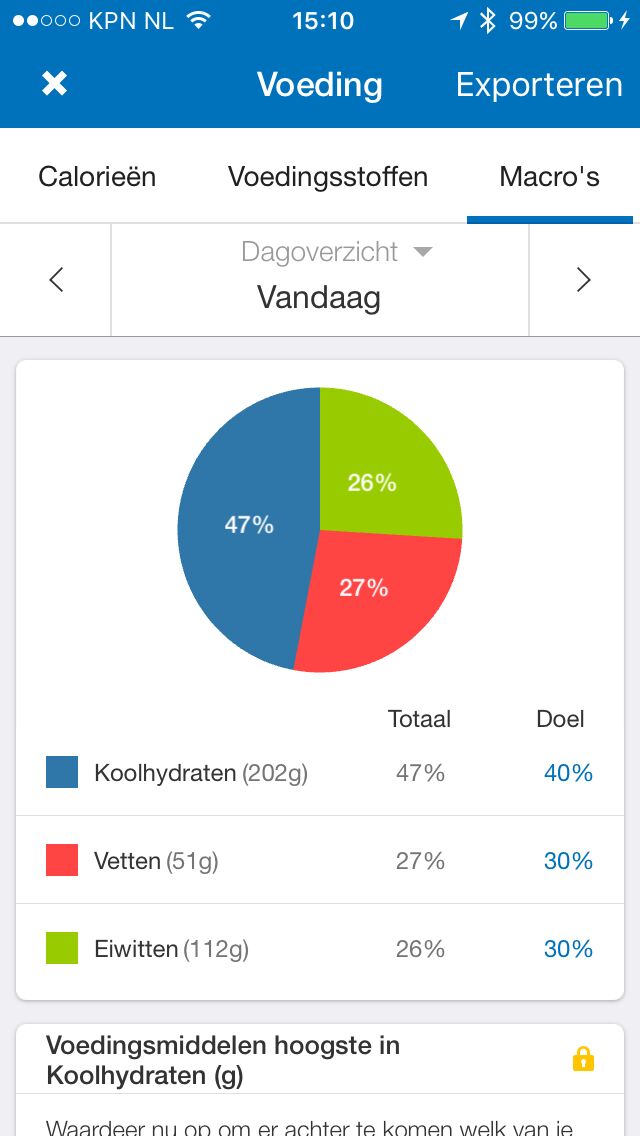This screenshot has height=1136, width=640.
Task: Edit the 40% Koolhydraten goal
Action: 568,773
